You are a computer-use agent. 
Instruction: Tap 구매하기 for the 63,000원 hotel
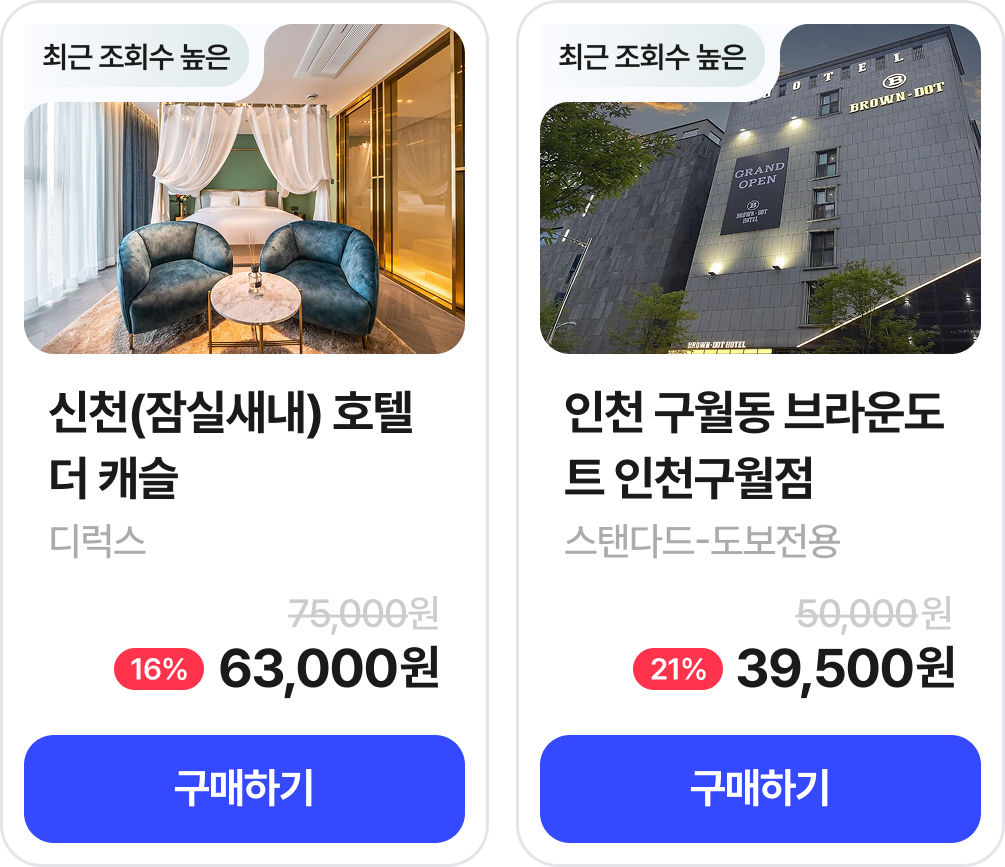pyautogui.click(x=244, y=789)
